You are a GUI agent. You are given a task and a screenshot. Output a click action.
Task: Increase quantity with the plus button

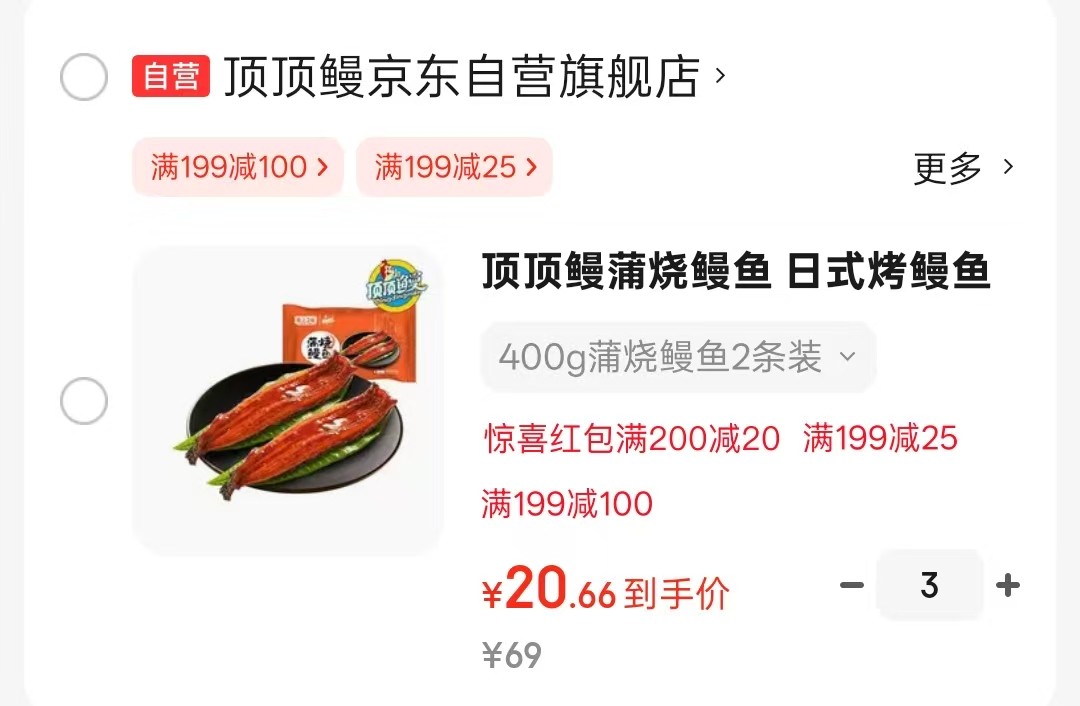1008,585
